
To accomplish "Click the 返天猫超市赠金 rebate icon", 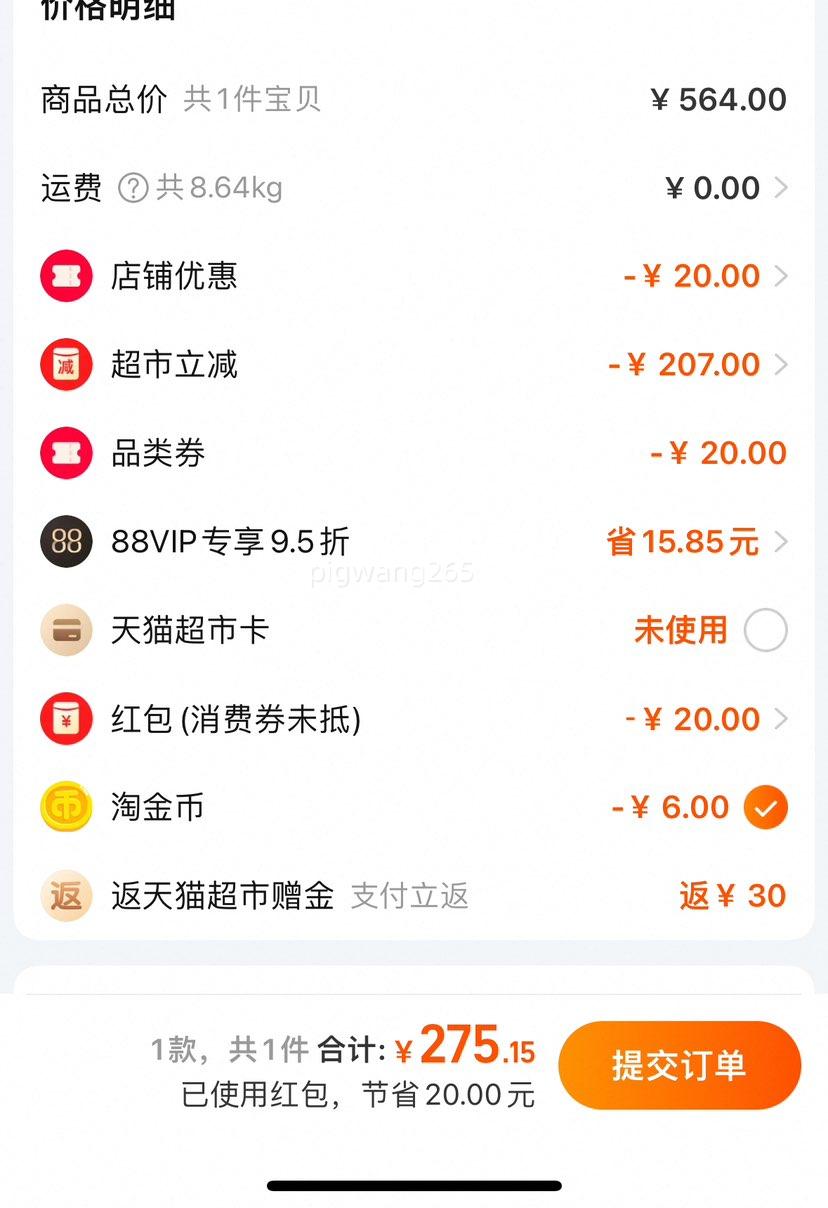I will (x=66, y=896).
